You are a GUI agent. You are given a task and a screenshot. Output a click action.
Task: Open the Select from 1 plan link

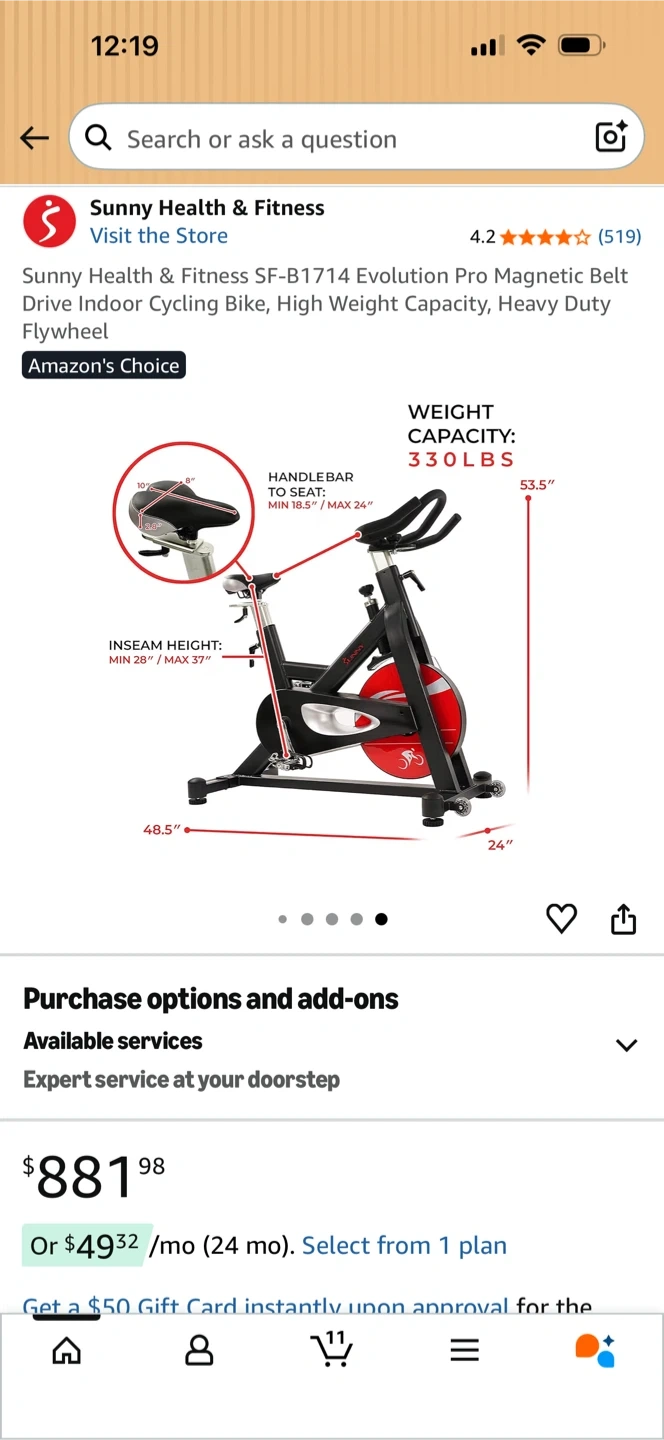404,1246
